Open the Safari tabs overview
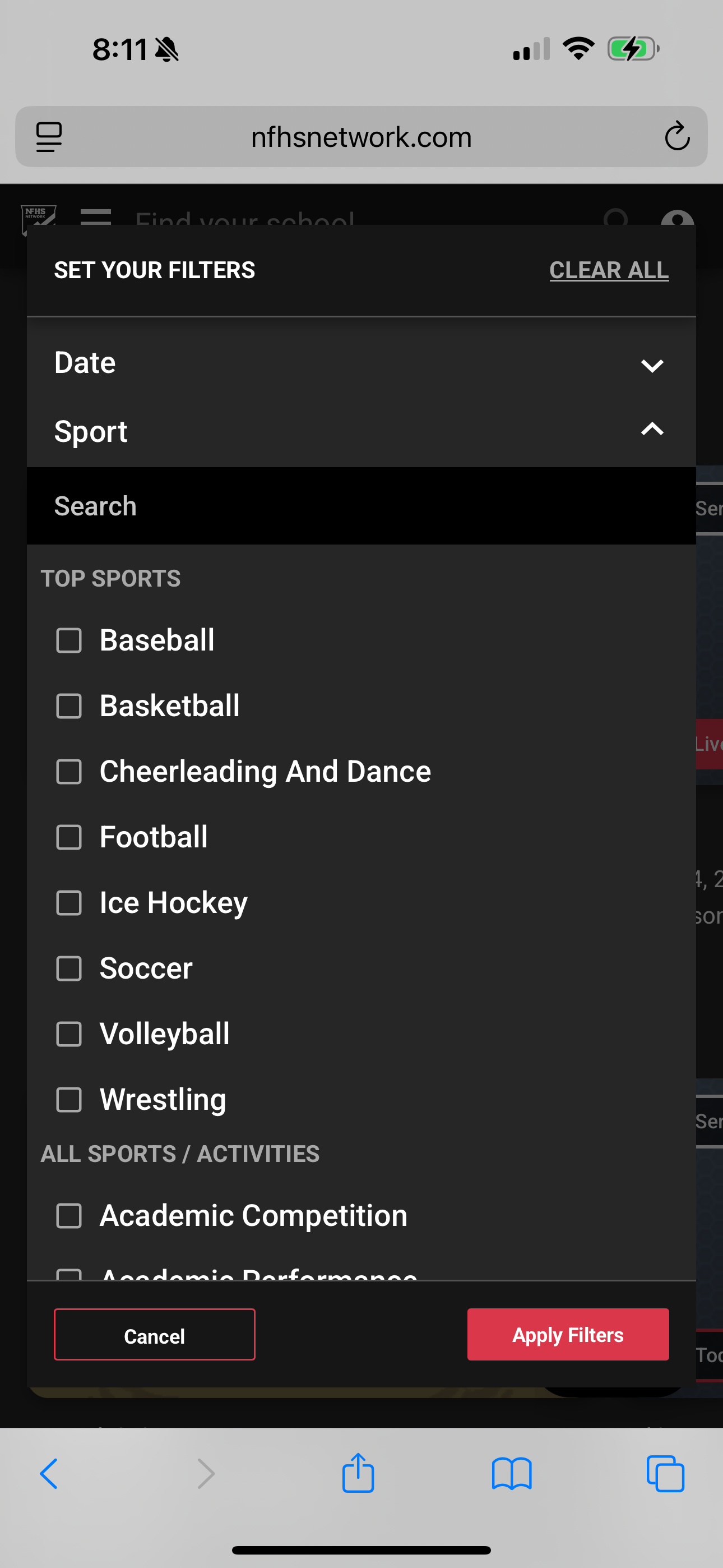This screenshot has height=1568, width=723. pyautogui.click(x=665, y=1474)
